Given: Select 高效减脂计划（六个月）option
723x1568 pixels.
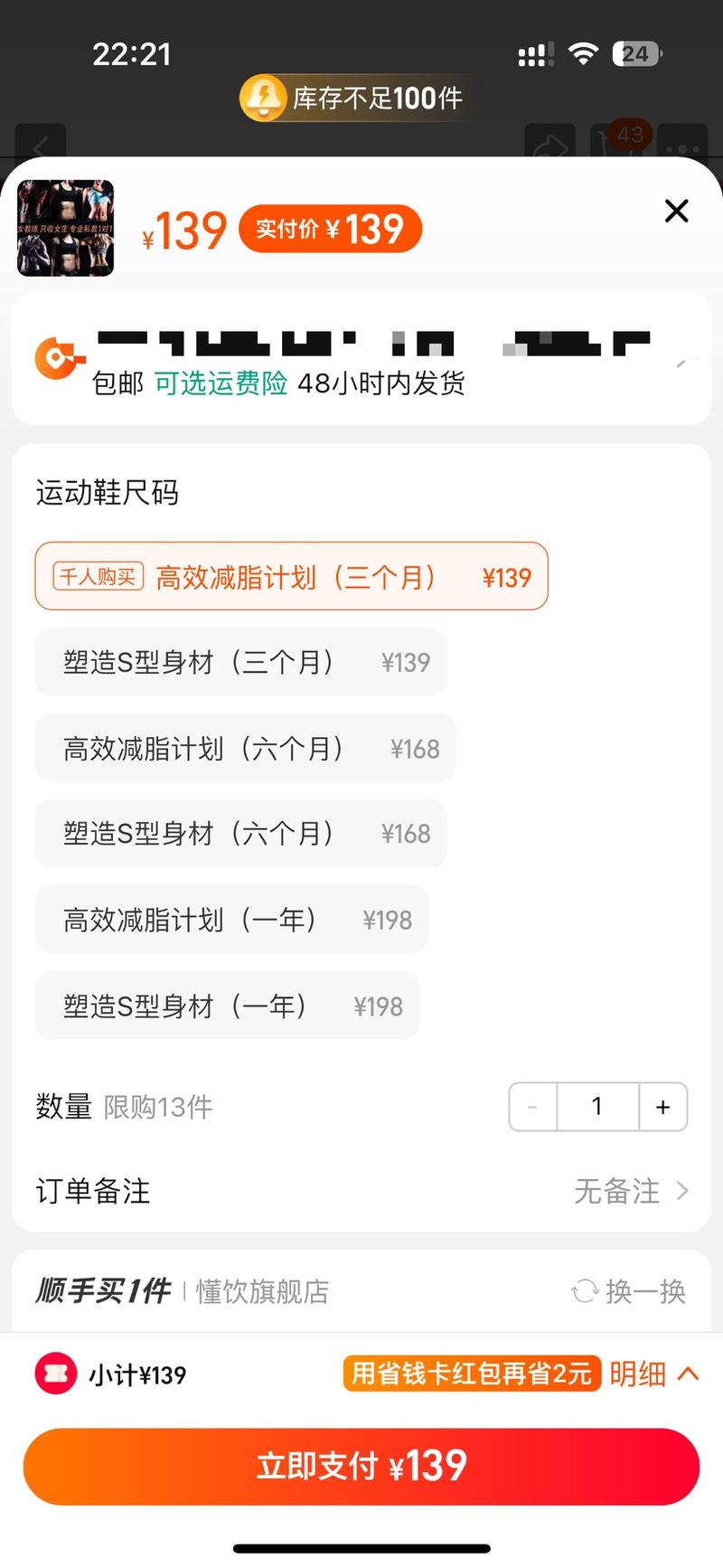Looking at the screenshot, I should tap(245, 748).
